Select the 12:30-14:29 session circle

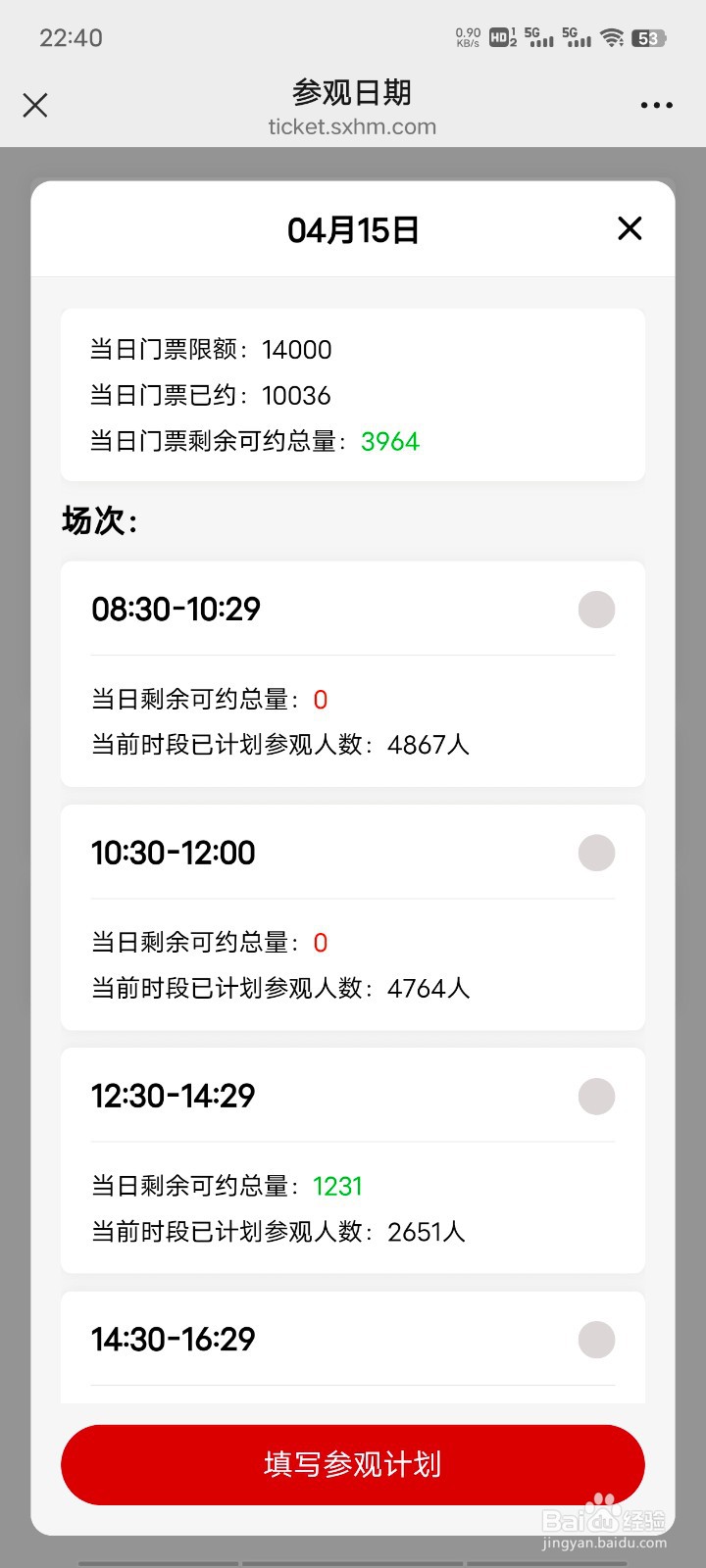[595, 1097]
